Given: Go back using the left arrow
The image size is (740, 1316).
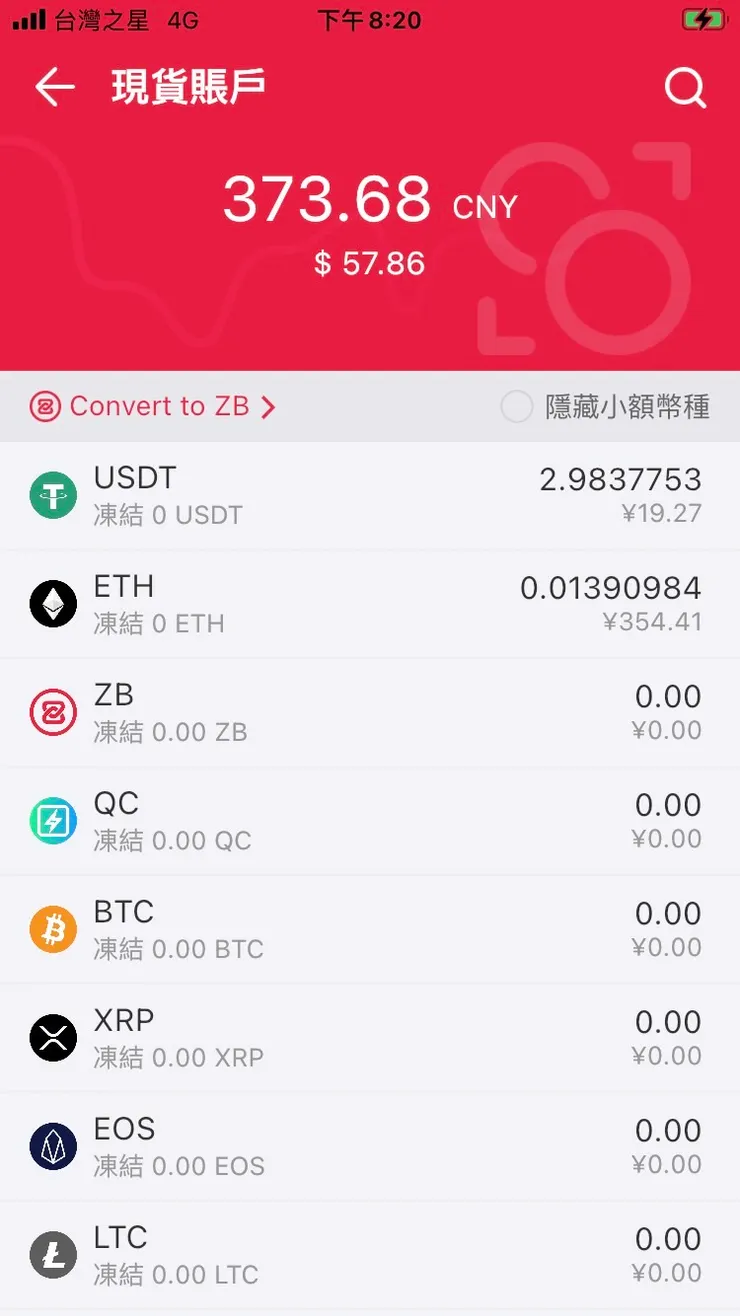Looking at the screenshot, I should 55,88.
